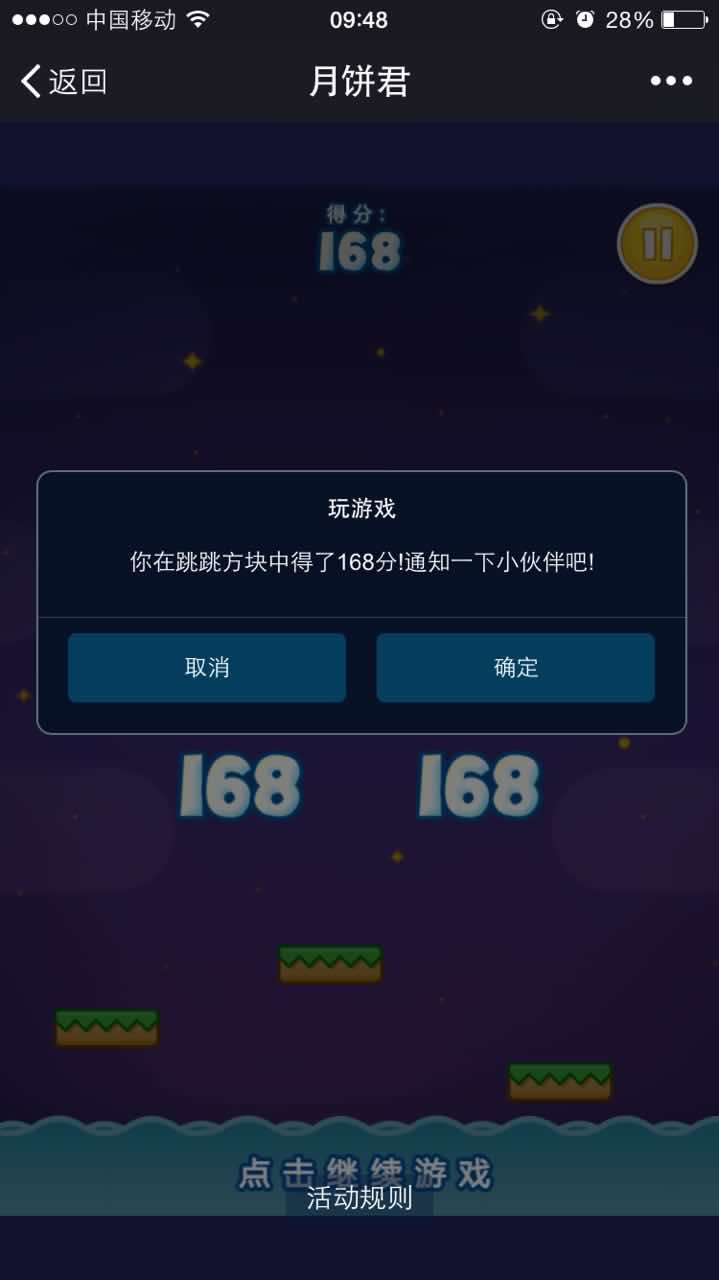Viewport: 719px width, 1280px height.
Task: Cancel the dialog with 取消
Action: 207,668
